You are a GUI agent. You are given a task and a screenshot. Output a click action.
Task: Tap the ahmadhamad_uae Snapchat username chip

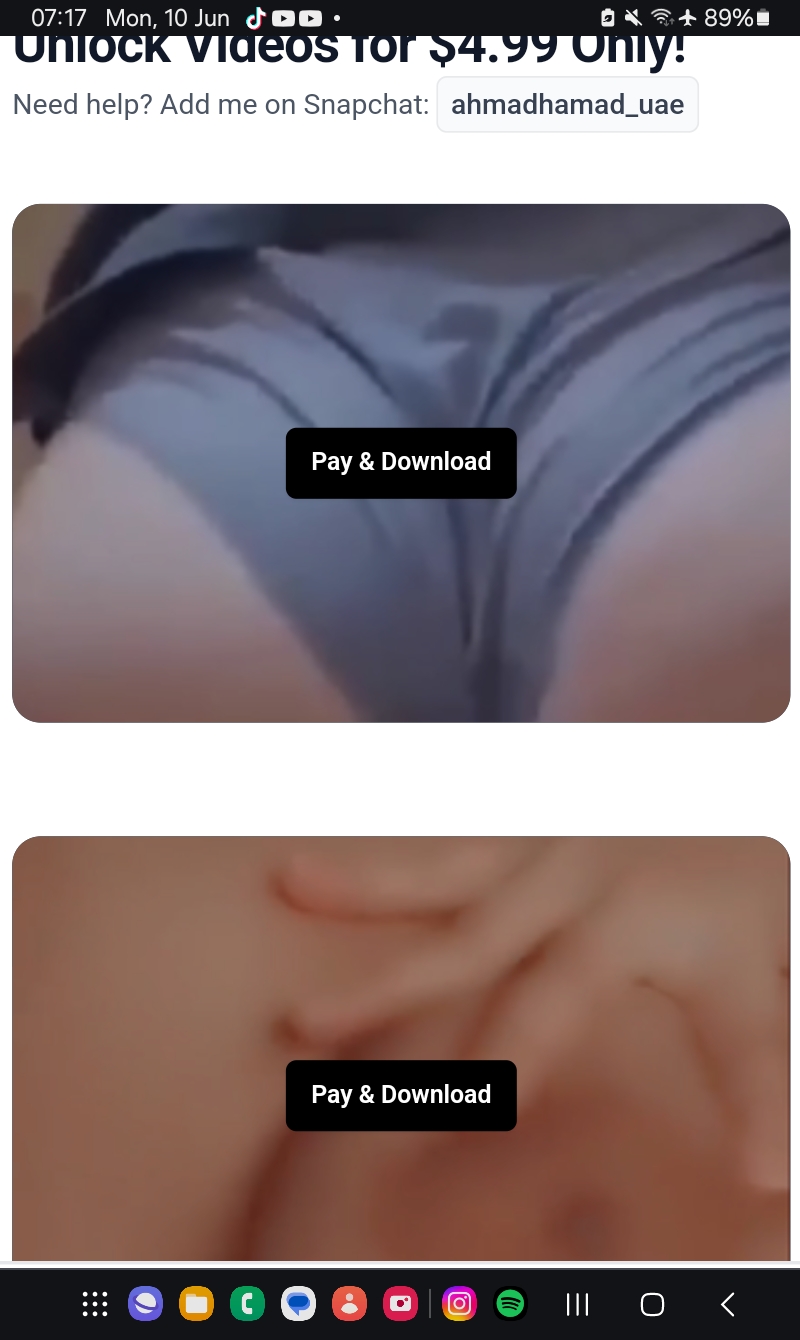pyautogui.click(x=567, y=105)
